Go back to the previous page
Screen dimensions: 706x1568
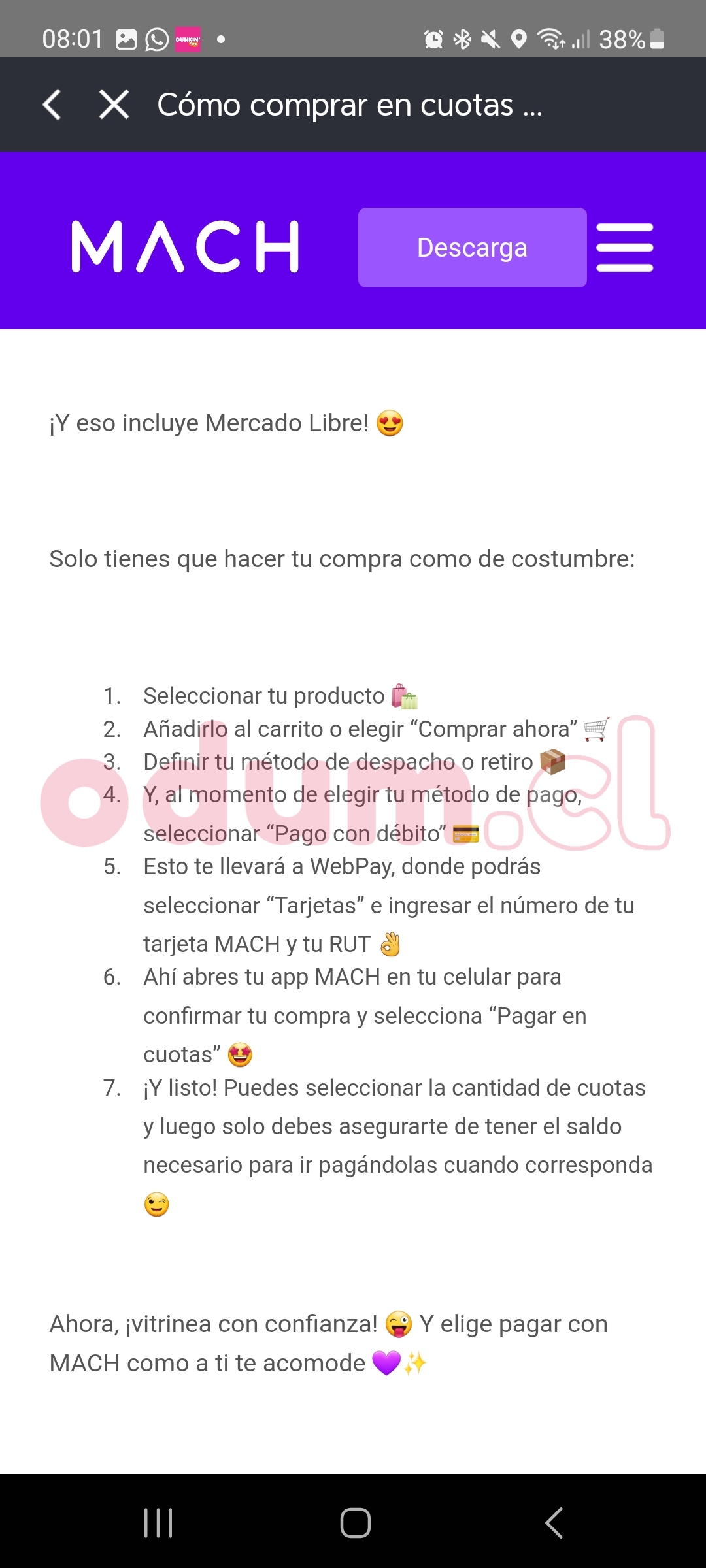pyautogui.click(x=52, y=105)
